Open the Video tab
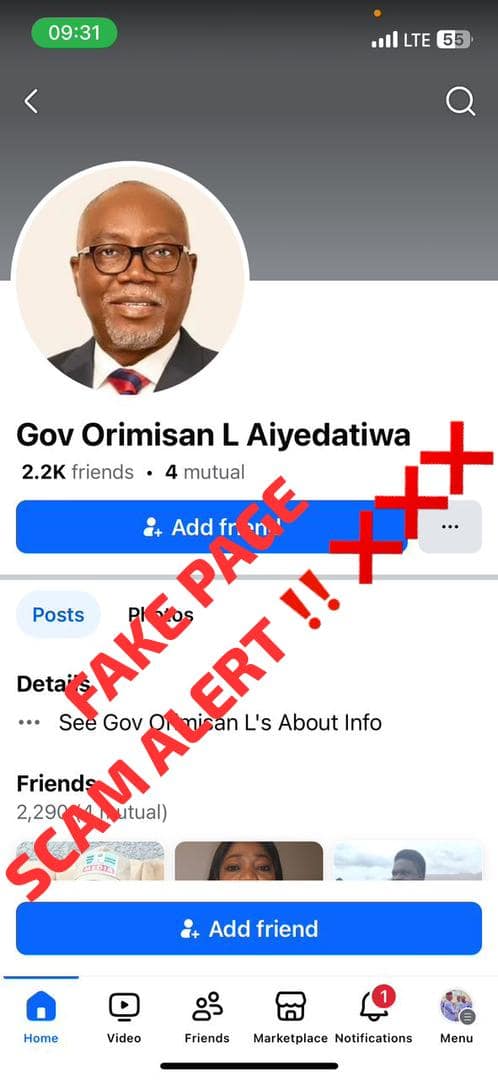 pyautogui.click(x=124, y=1017)
